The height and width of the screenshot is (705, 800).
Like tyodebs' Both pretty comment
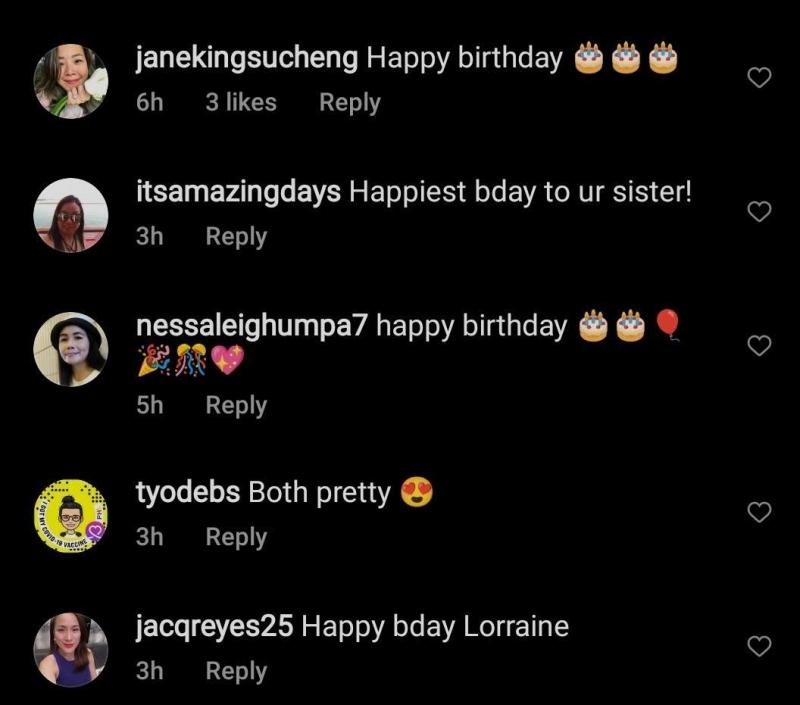click(x=760, y=512)
